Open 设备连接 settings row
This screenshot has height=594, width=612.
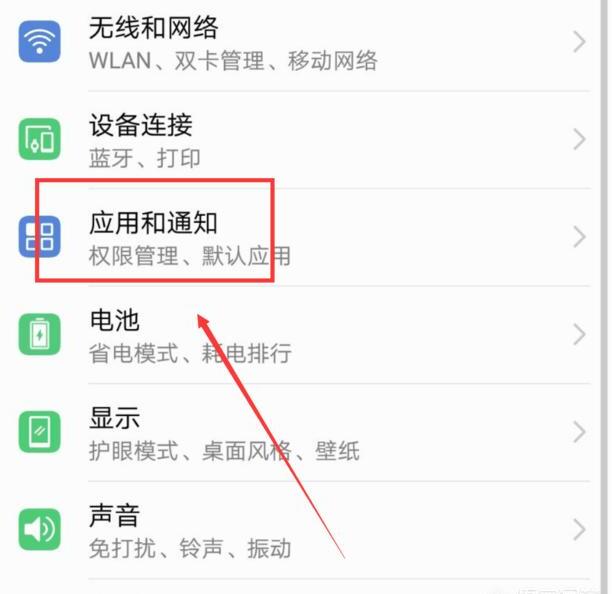(300, 140)
